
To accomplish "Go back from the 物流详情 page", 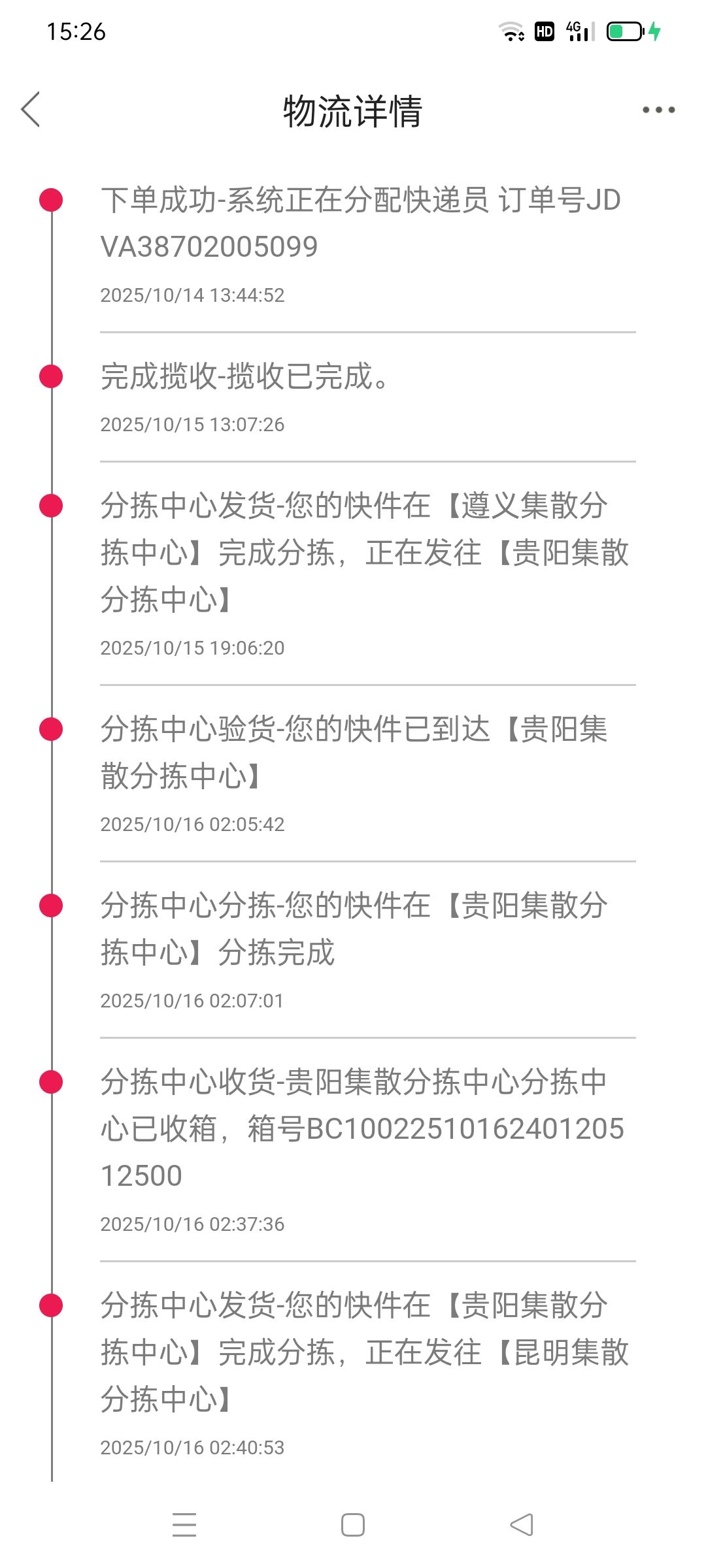I will click(31, 109).
